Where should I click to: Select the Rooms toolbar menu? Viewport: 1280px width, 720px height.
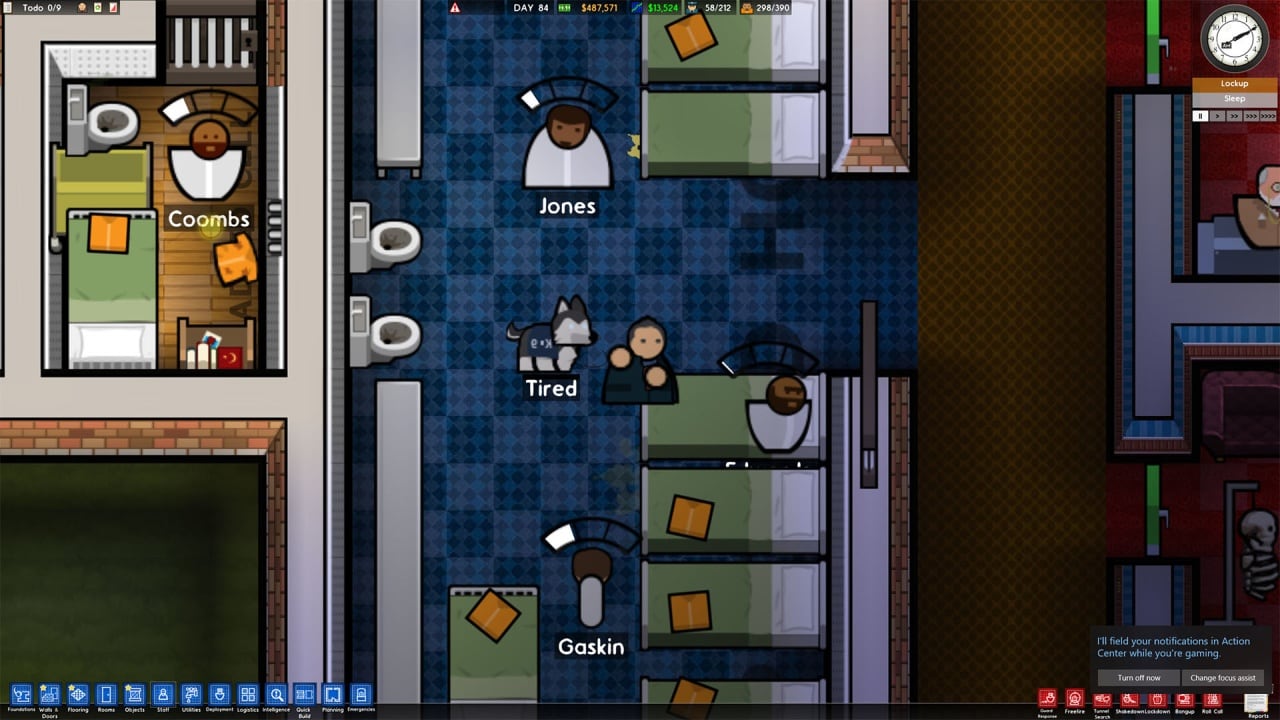[x=106, y=694]
